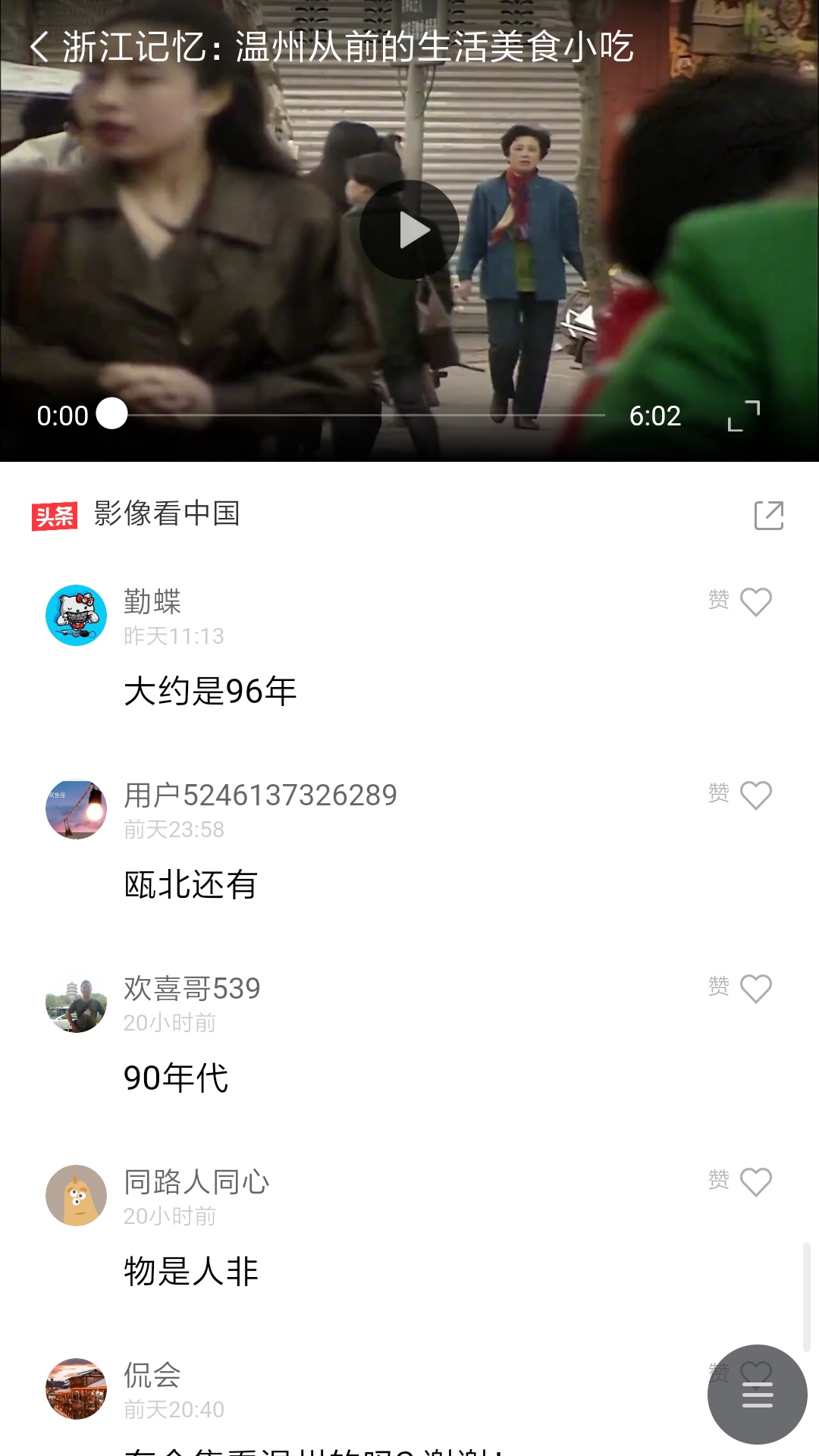Open 用户5246137326289's avatar
The width and height of the screenshot is (819, 1456).
76,808
